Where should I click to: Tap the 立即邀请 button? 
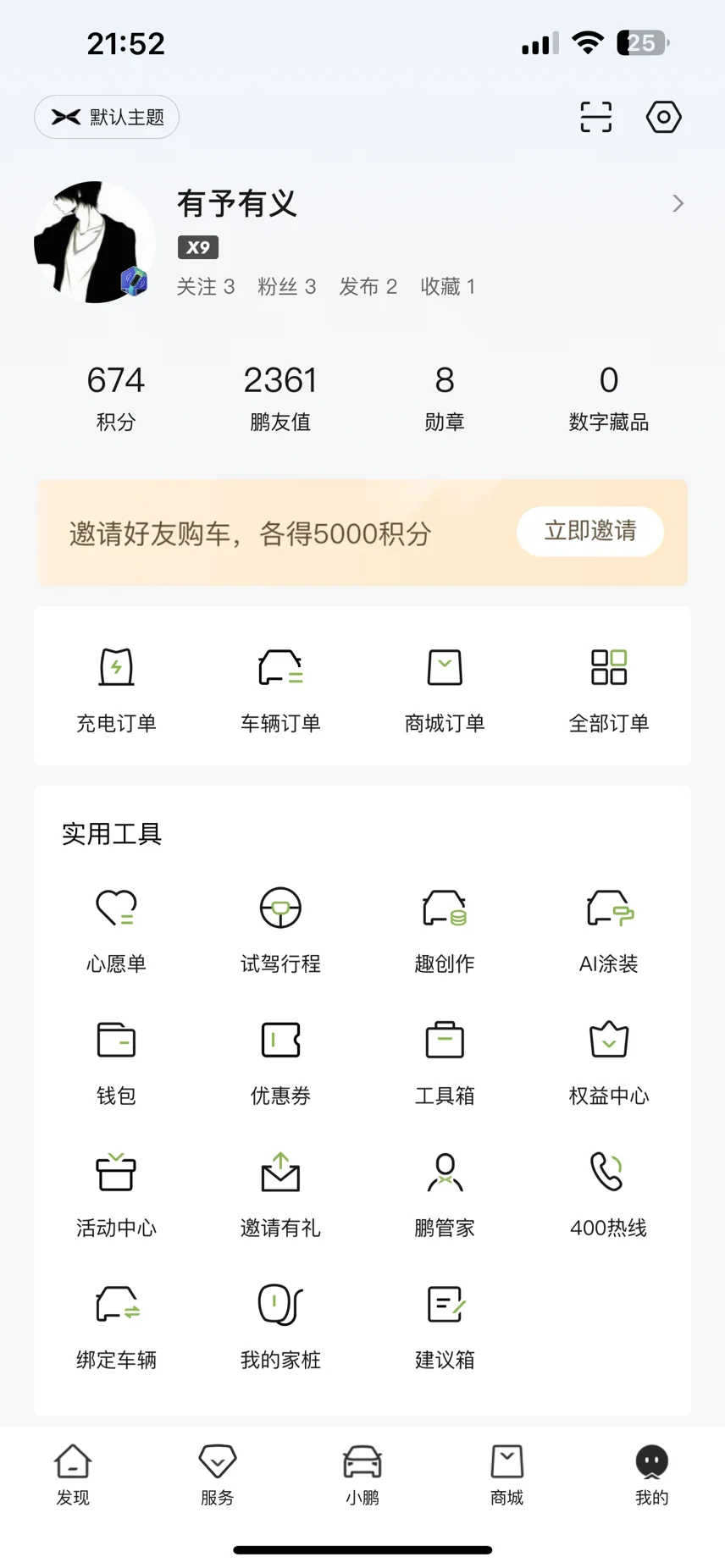click(x=589, y=532)
